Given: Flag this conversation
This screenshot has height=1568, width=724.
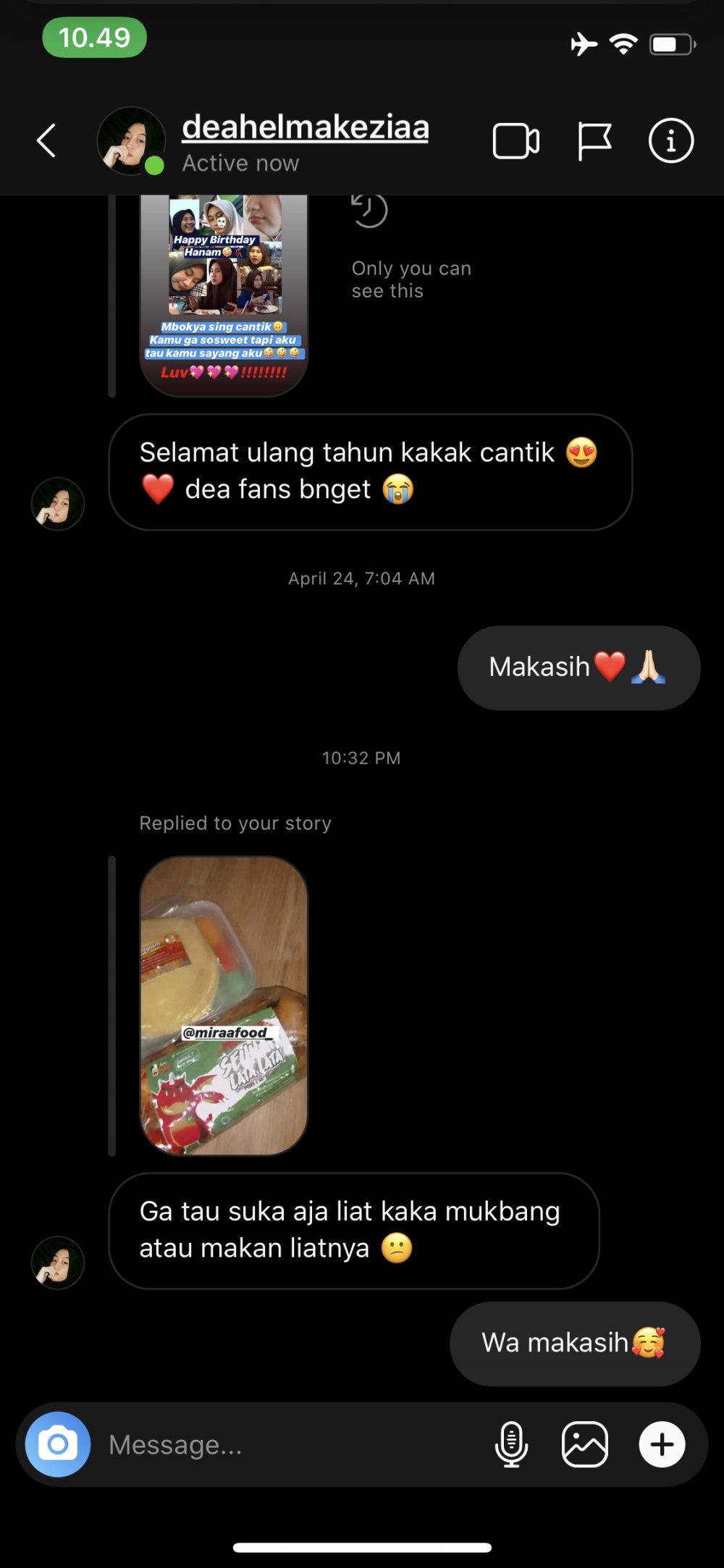Looking at the screenshot, I should (x=594, y=141).
